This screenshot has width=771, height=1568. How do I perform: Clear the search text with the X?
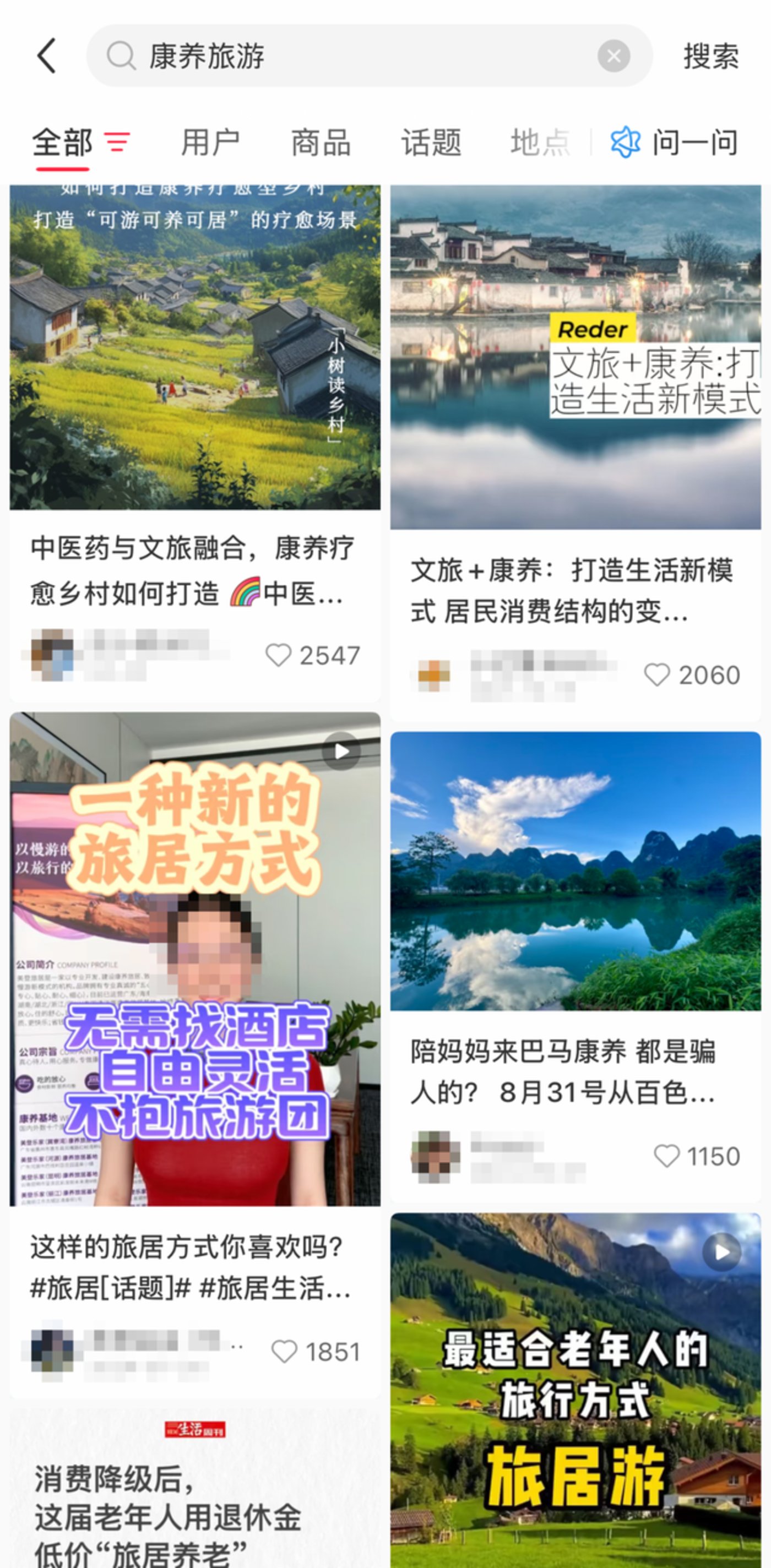[x=613, y=56]
